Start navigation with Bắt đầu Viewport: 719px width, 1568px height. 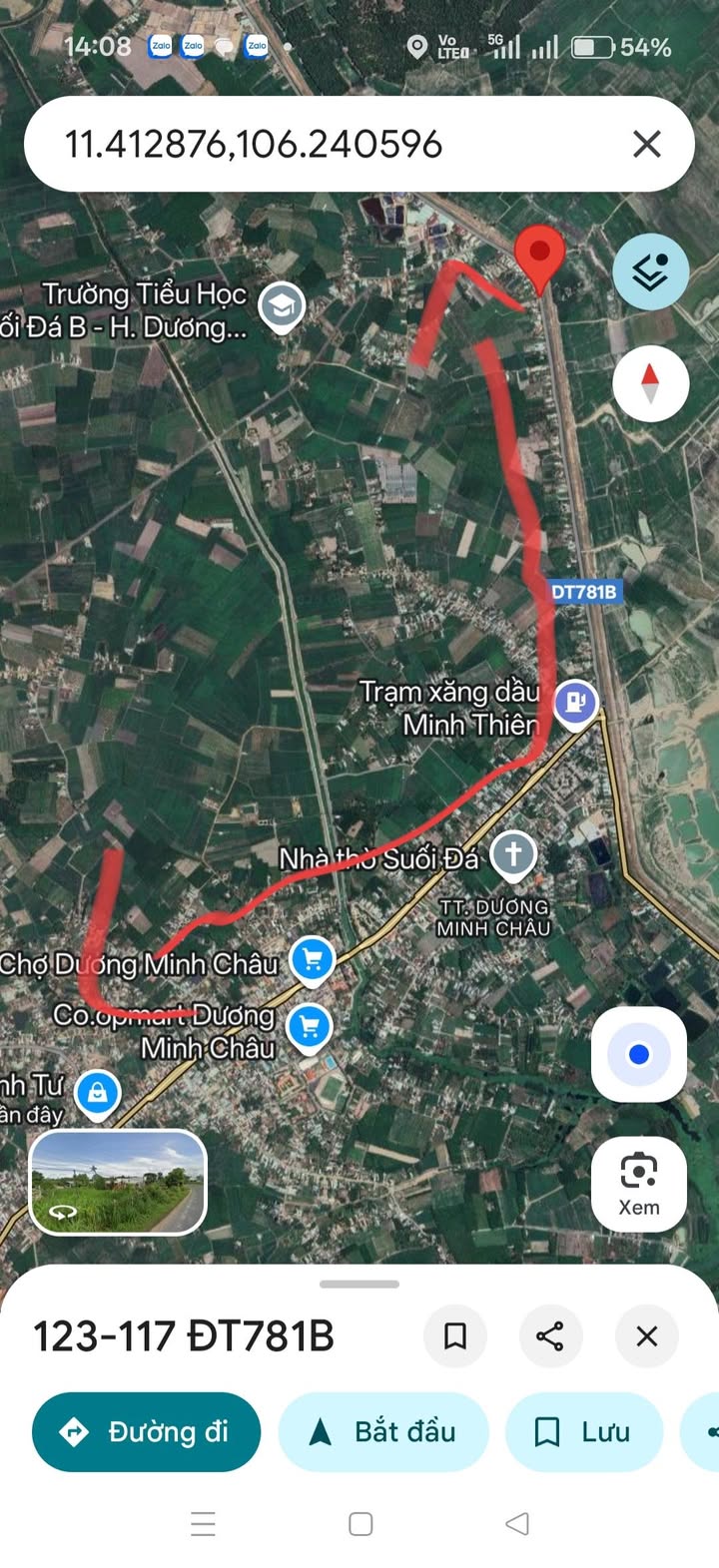coord(383,1432)
